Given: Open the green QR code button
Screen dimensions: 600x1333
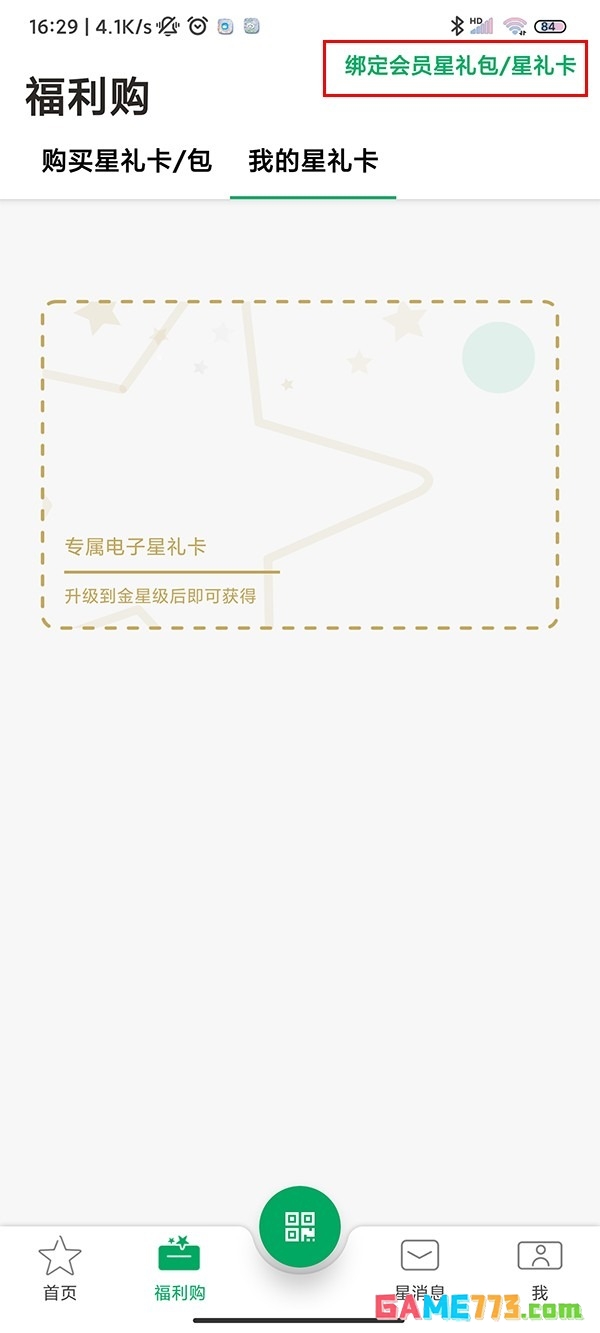Looking at the screenshot, I should (300, 1226).
